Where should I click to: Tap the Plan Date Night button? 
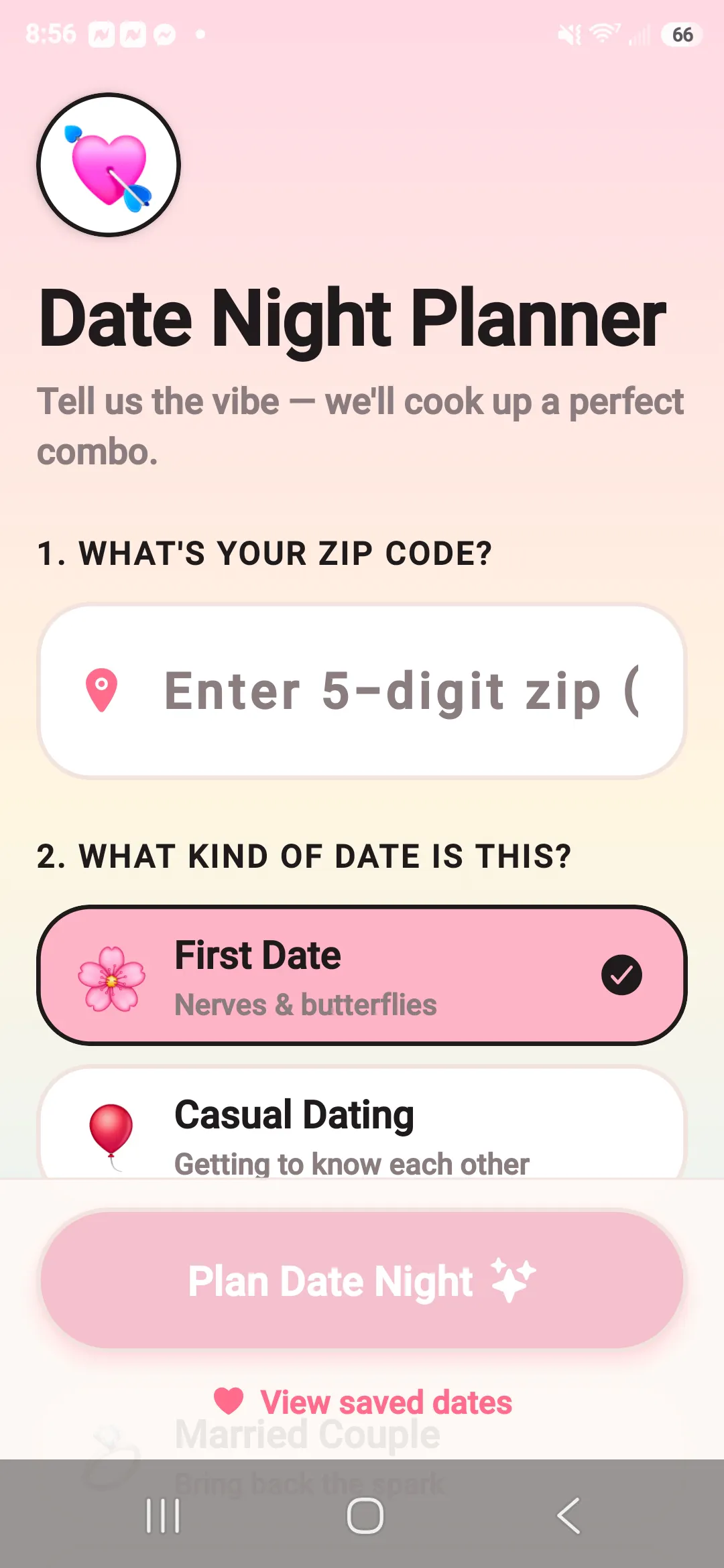click(x=362, y=1280)
